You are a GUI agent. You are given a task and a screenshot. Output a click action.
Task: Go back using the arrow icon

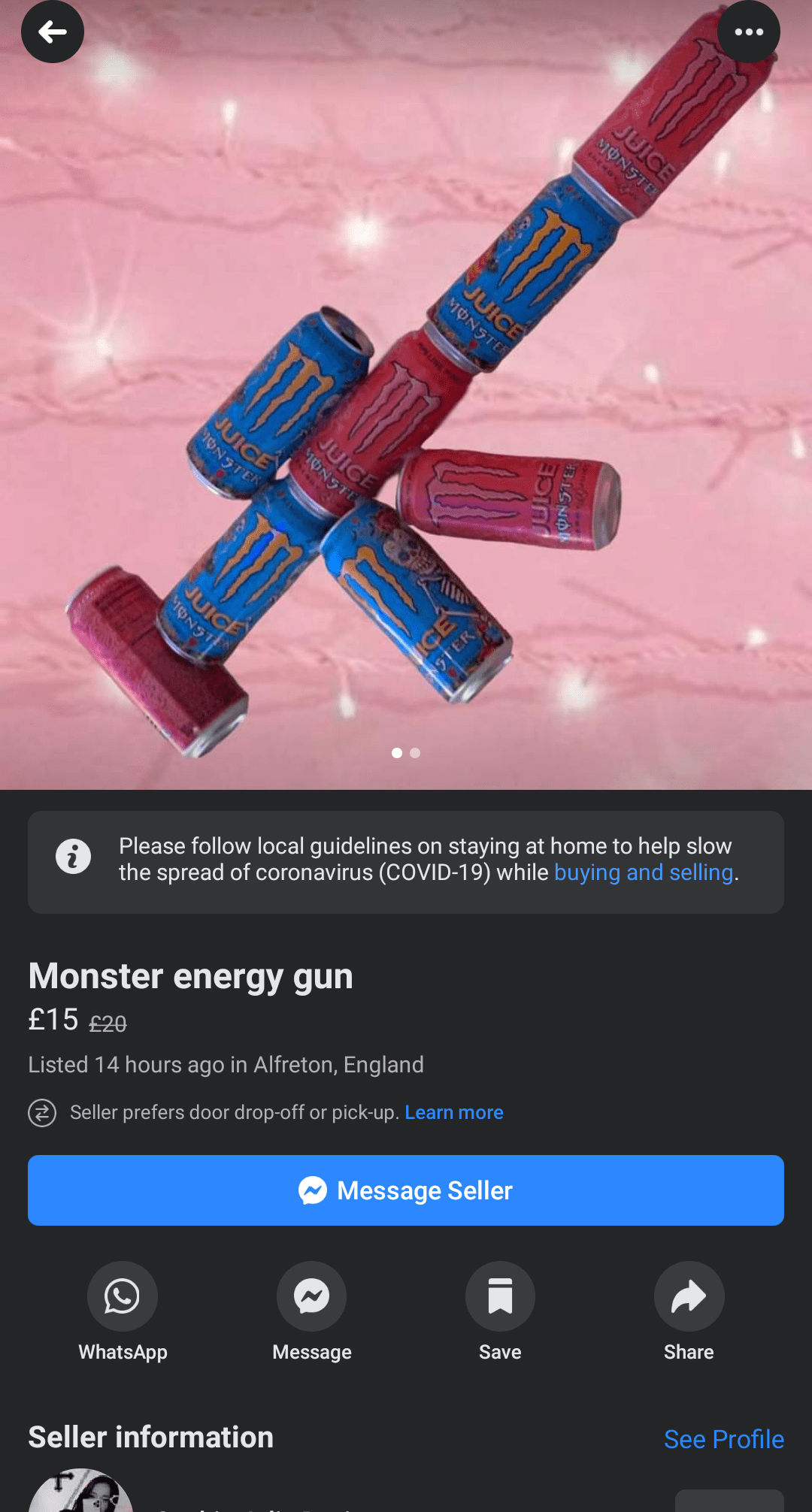pyautogui.click(x=52, y=32)
